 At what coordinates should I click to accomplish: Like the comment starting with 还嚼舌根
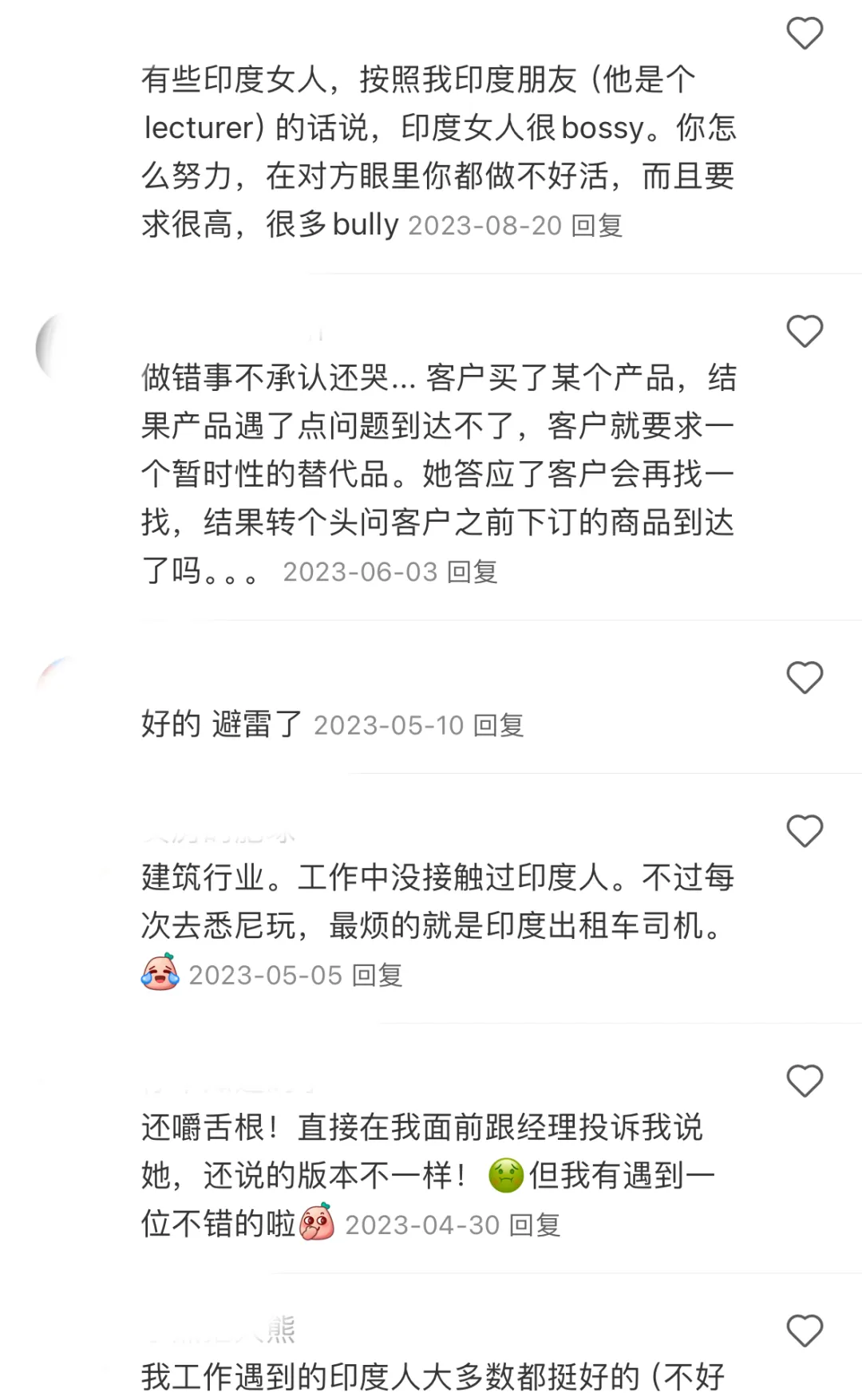(x=805, y=1081)
